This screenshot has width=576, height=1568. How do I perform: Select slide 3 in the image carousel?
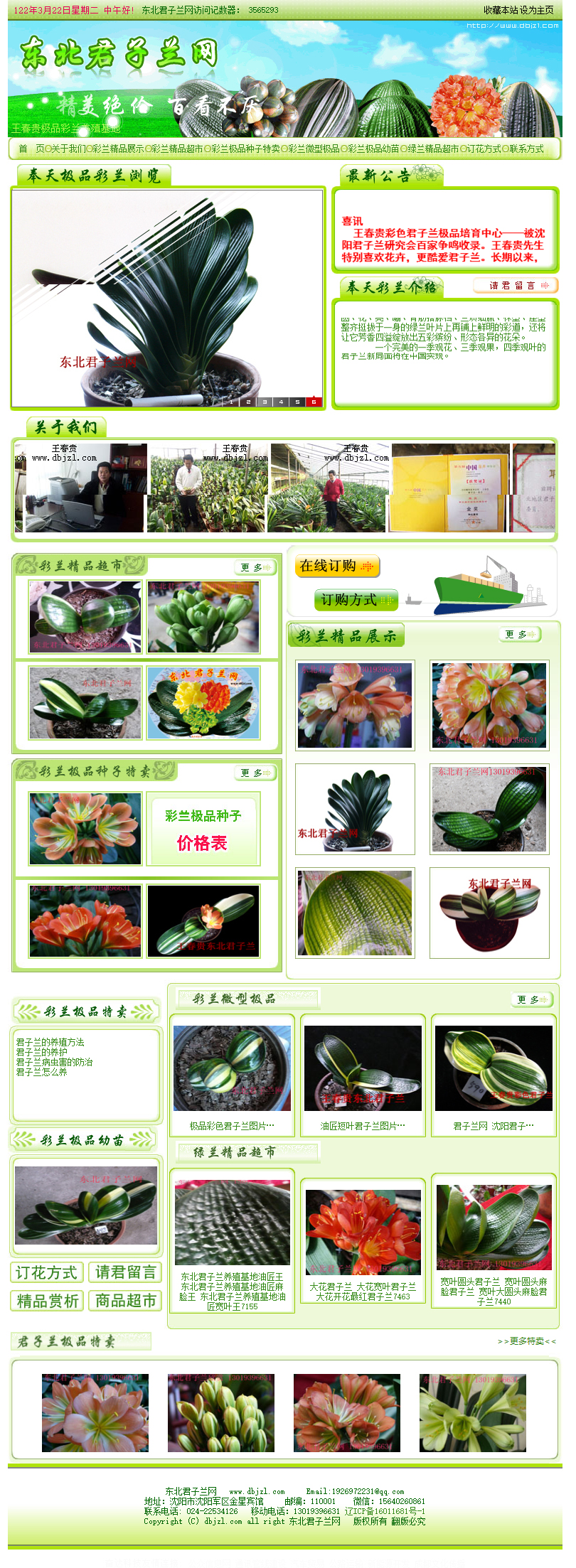click(265, 402)
